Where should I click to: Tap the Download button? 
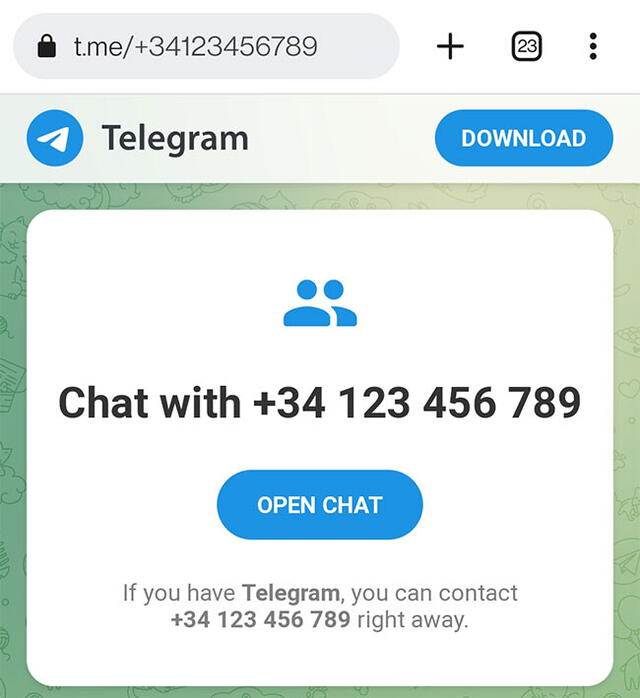click(523, 138)
